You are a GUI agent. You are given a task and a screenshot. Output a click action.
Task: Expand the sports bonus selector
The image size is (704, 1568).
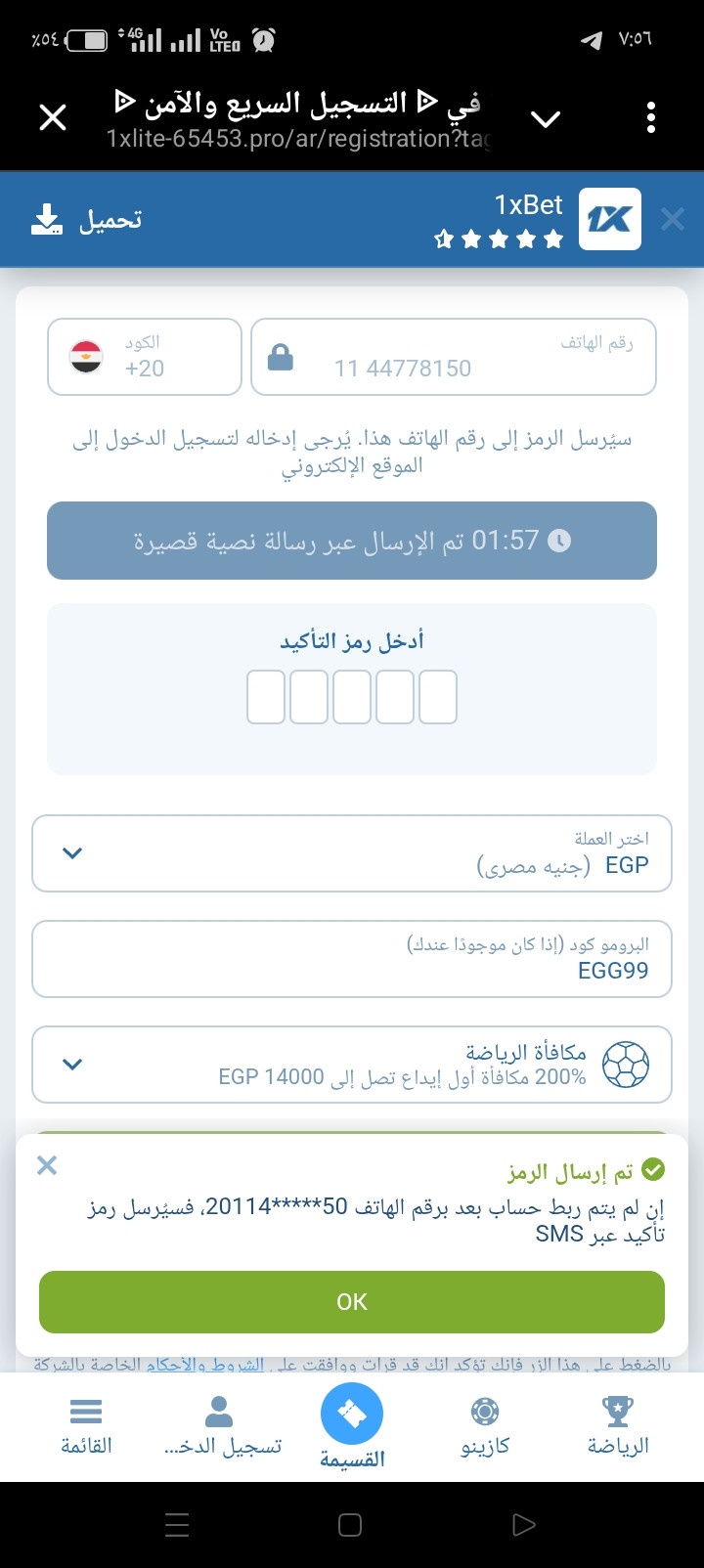352,1065
